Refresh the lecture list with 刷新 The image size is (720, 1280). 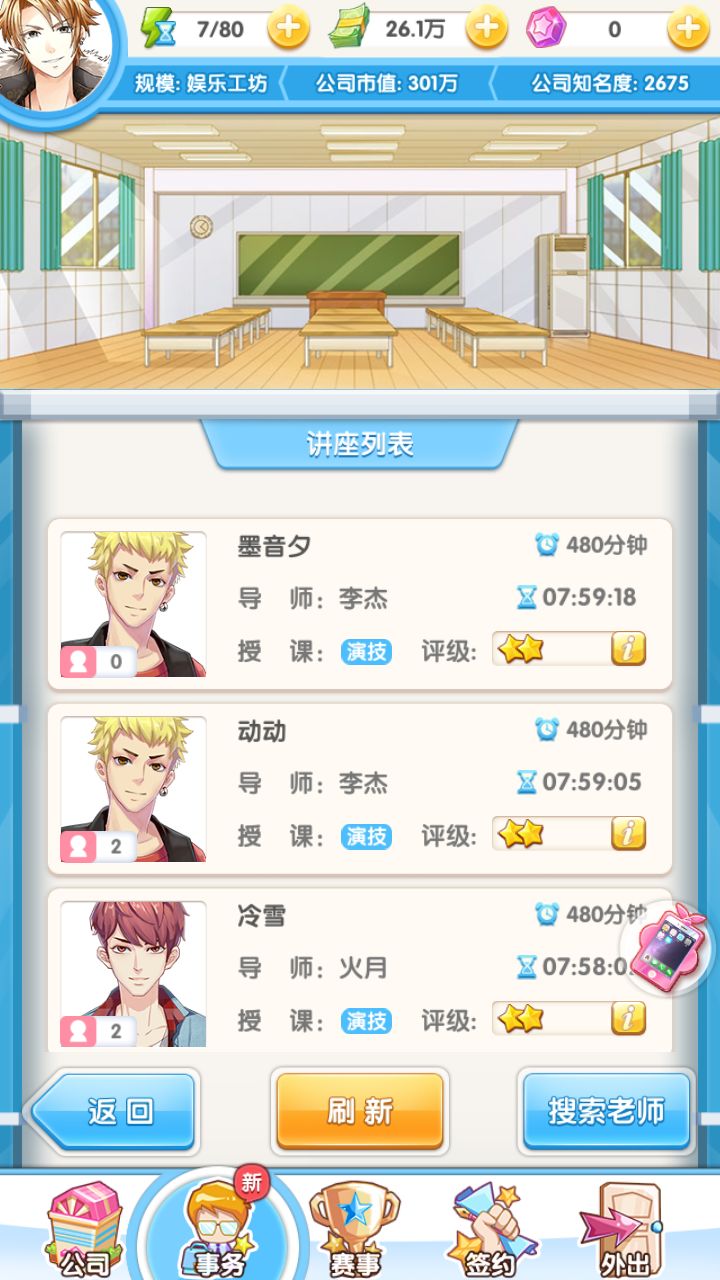pos(360,1111)
